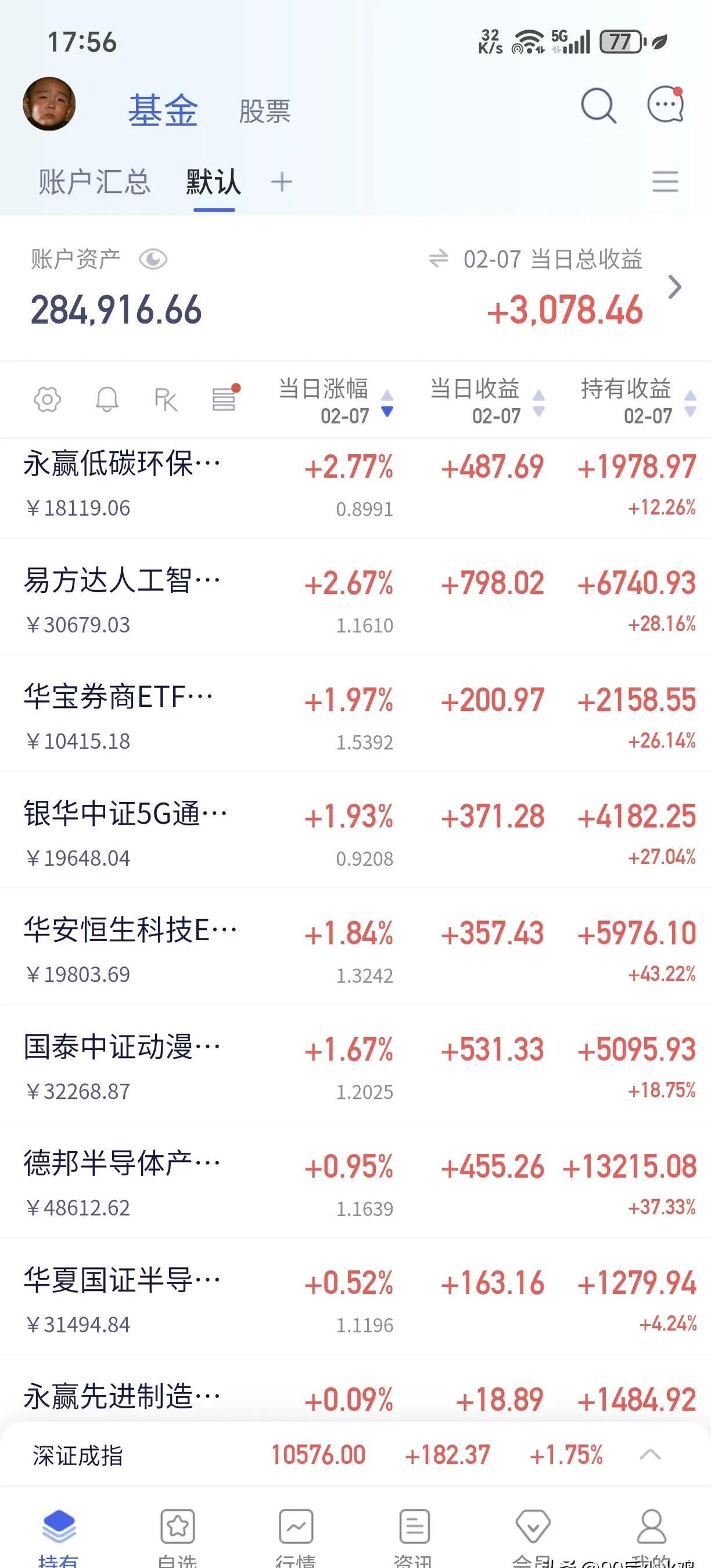The width and height of the screenshot is (711, 1568).
Task: Sort the list by 当日收益
Action: 487,401
